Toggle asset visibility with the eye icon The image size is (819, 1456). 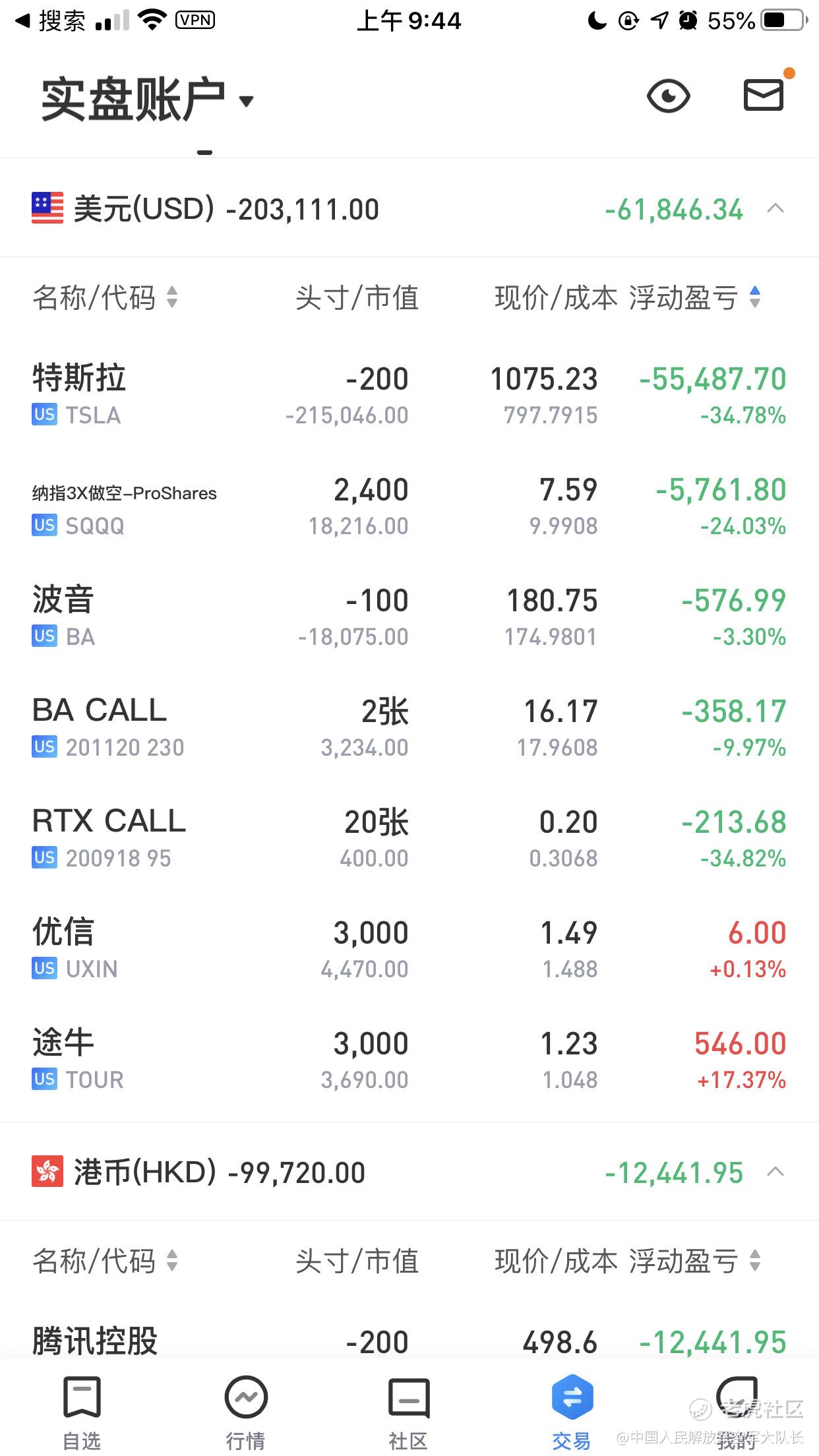coord(668,96)
